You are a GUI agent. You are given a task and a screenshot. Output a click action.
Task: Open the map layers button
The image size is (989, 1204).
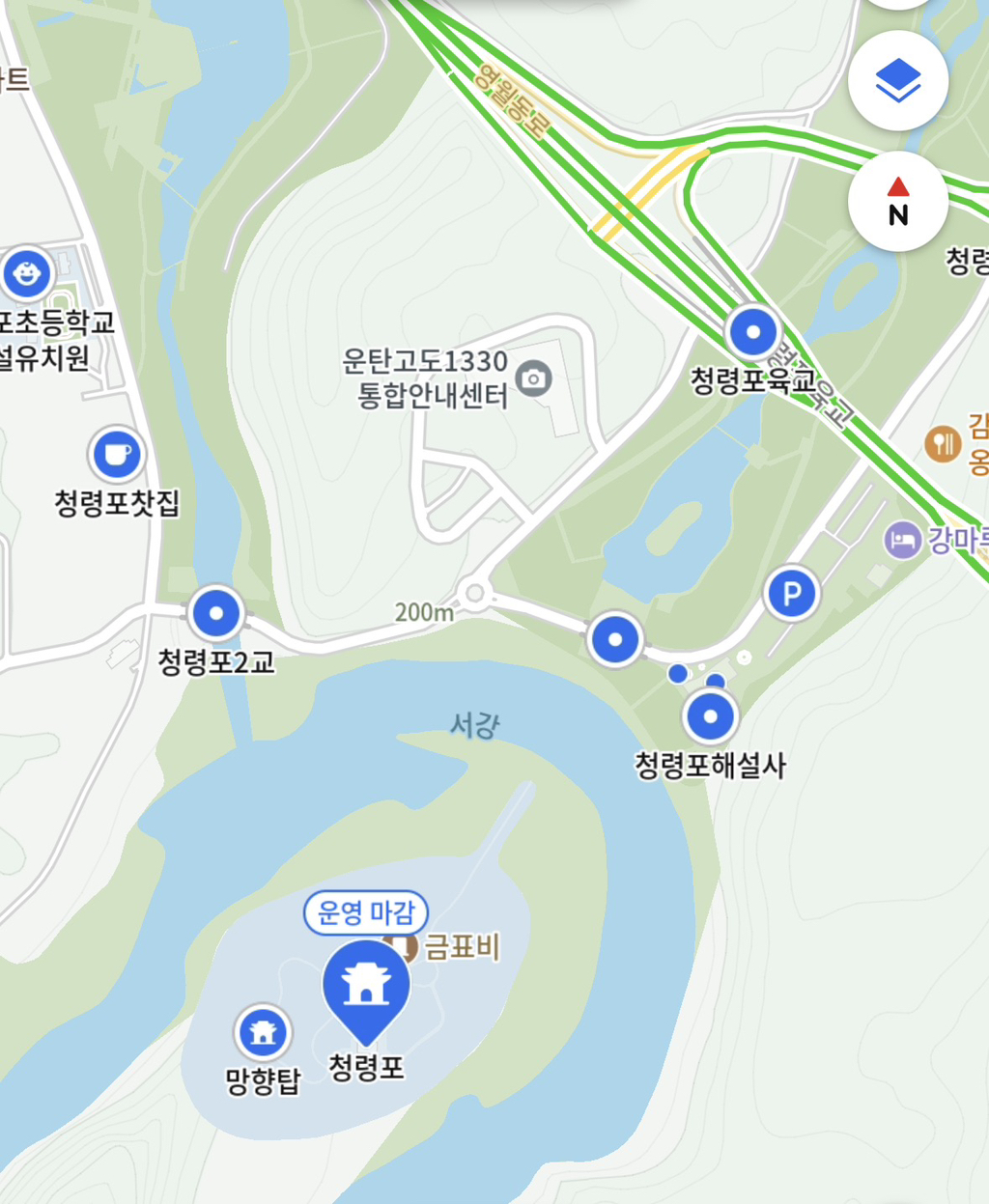pos(897,82)
